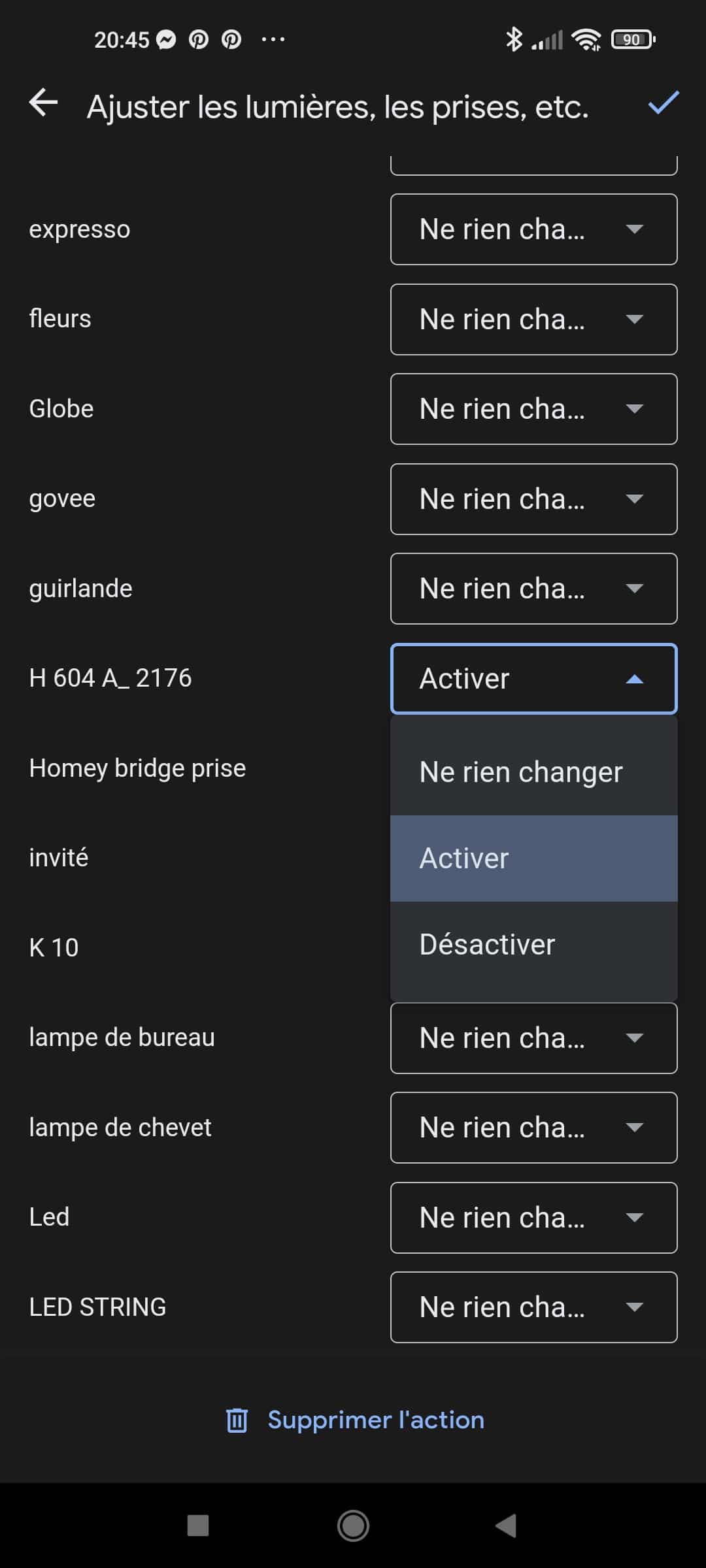Open the expresso dropdown

tap(533, 229)
